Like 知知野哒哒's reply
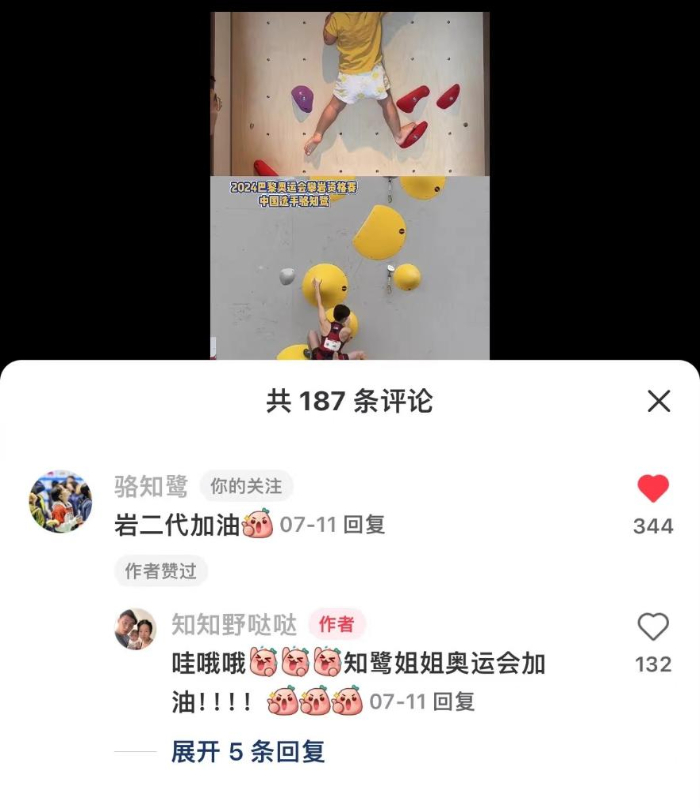 [x=652, y=627]
